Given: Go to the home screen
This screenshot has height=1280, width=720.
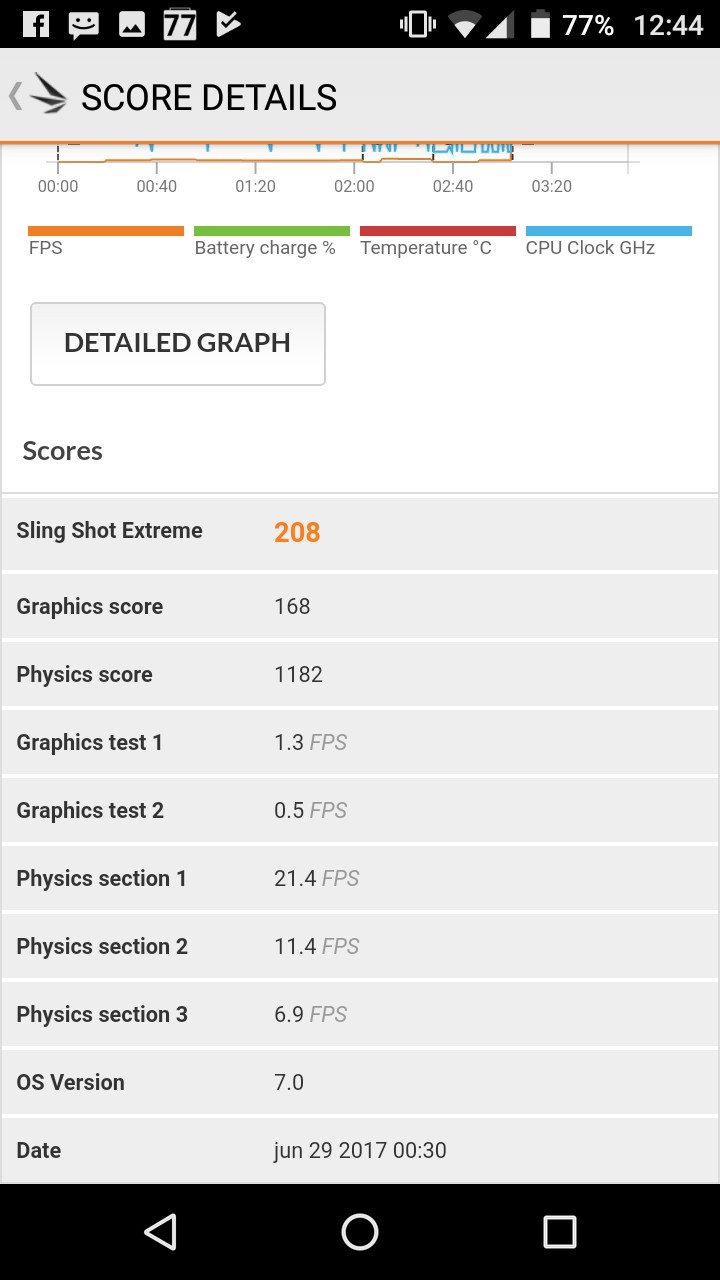Looking at the screenshot, I should point(360,1232).
